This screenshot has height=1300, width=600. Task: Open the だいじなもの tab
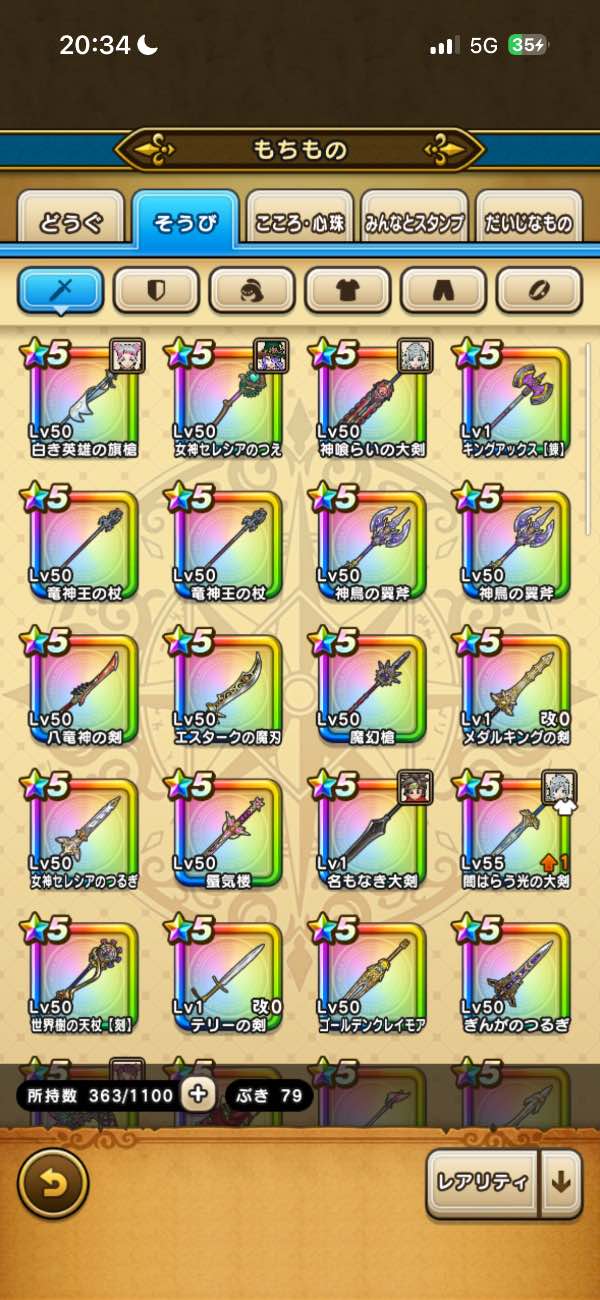coord(528,222)
